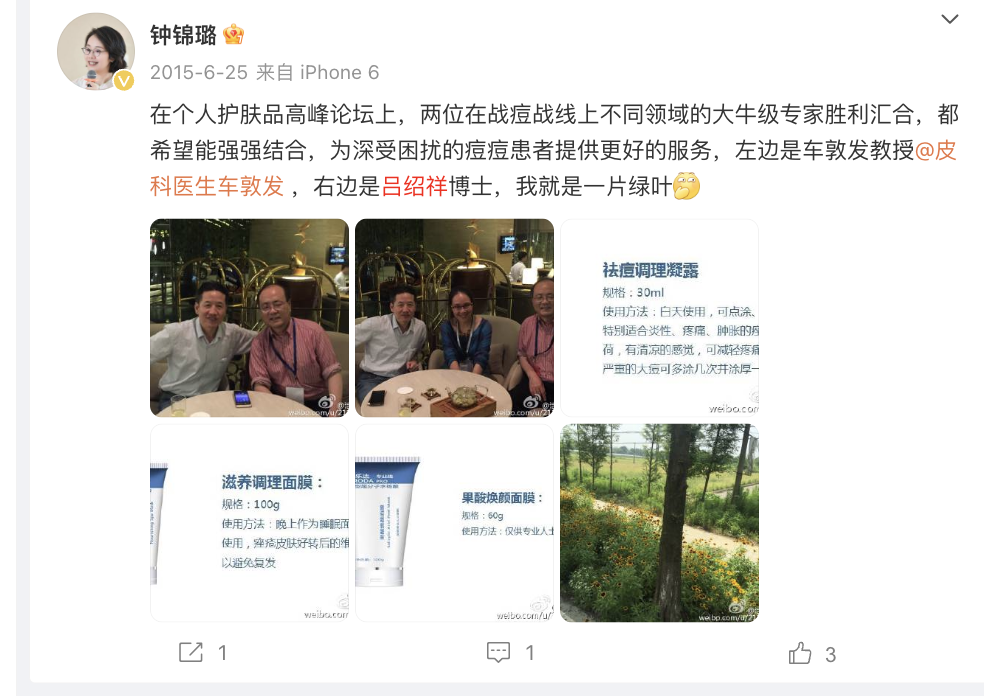Image resolution: width=984 pixels, height=696 pixels.
Task: Open the 果酸焕颜面膜 image
Action: point(454,522)
